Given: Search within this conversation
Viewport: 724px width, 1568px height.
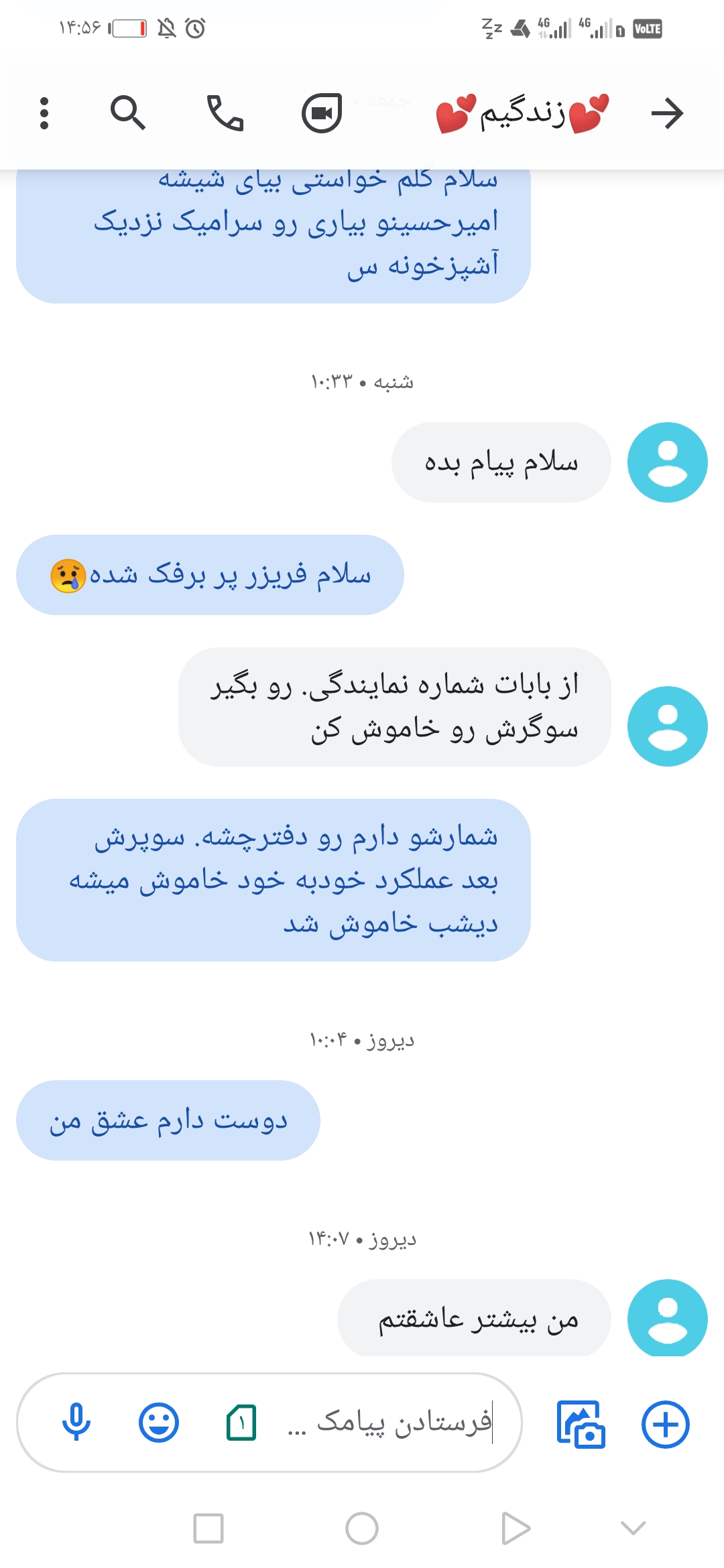Looking at the screenshot, I should [127, 113].
